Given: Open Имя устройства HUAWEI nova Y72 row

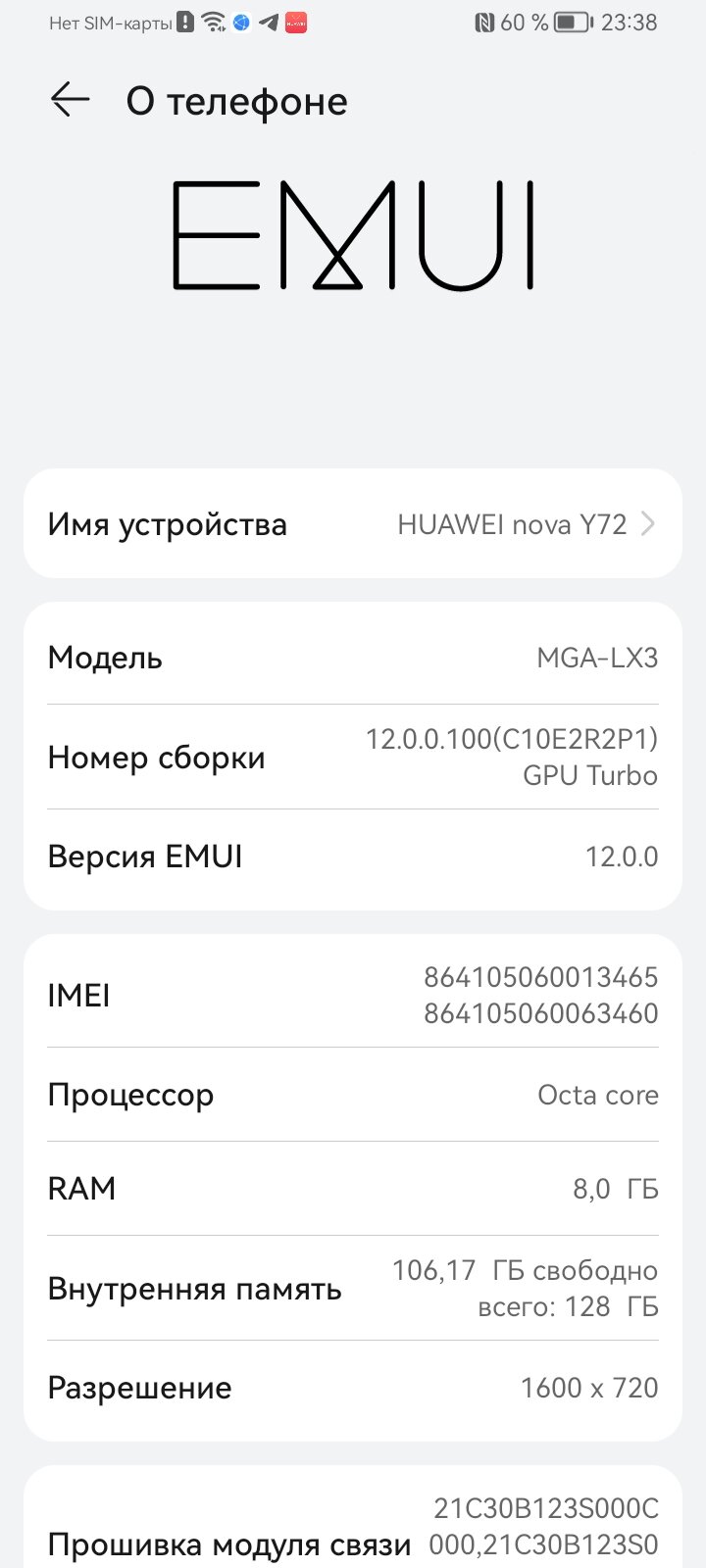Looking at the screenshot, I should tap(353, 523).
